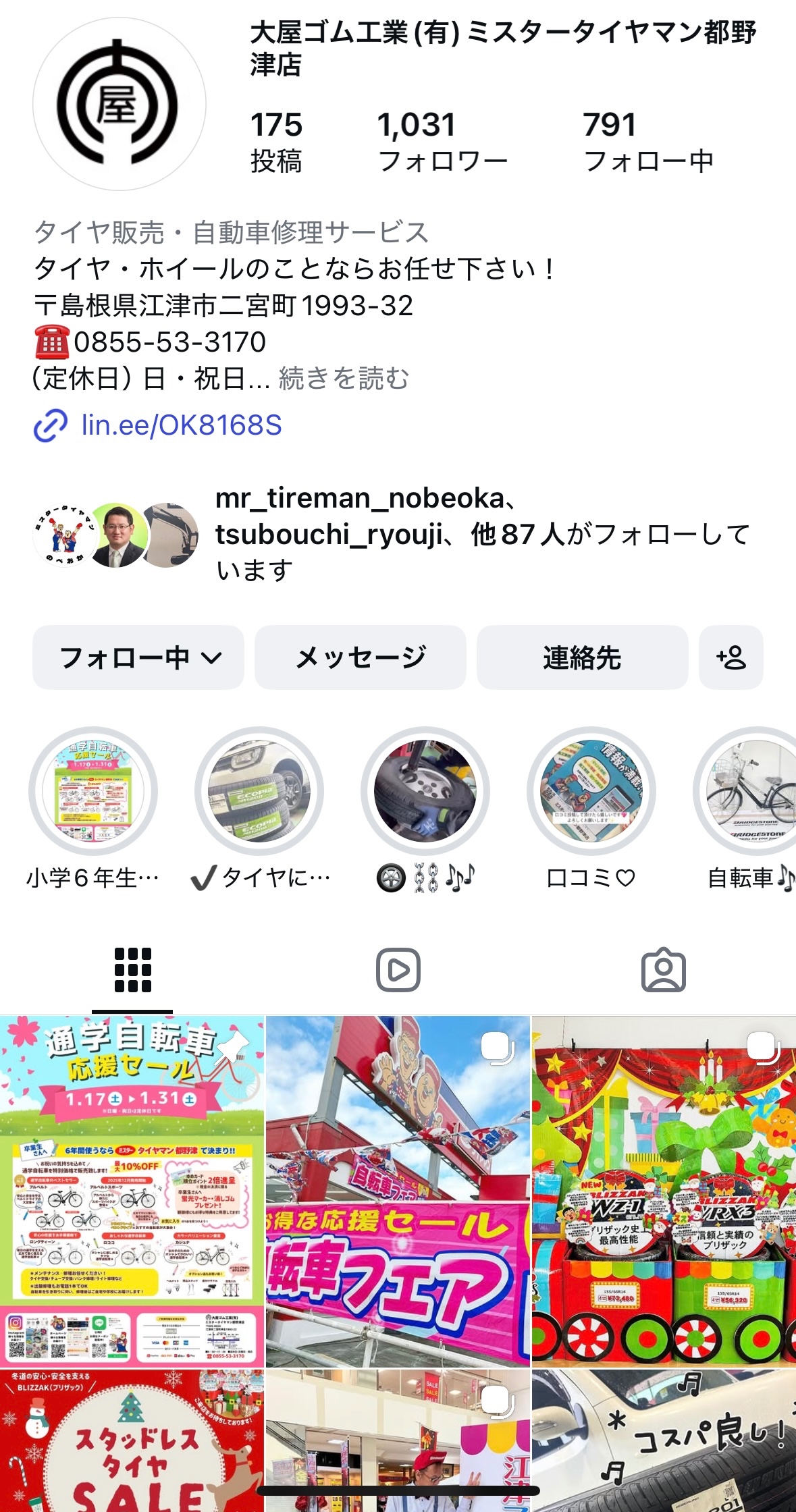Expand the bio with 続きを読む
This screenshot has width=796, height=1512.
[344, 379]
